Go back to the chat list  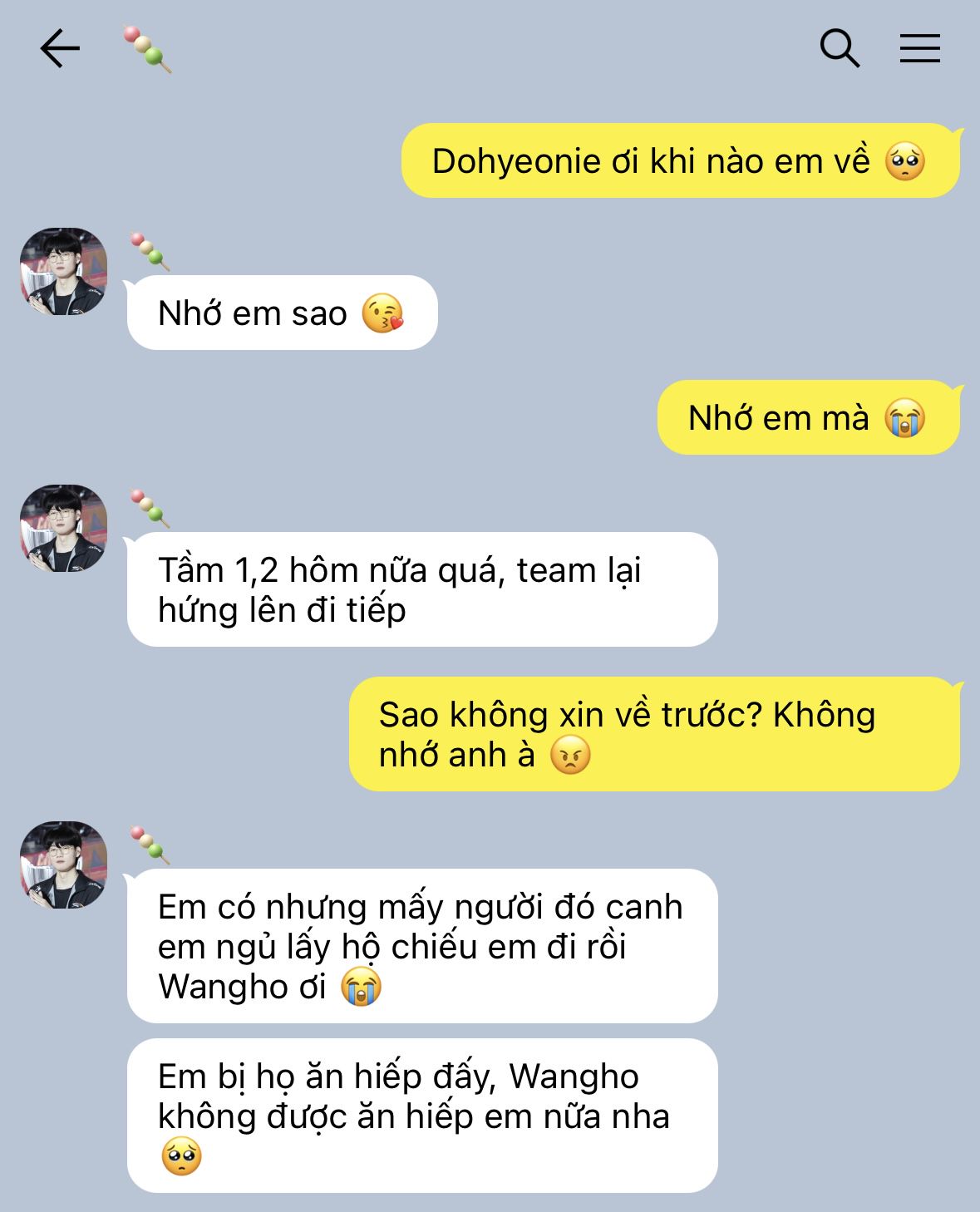tap(60, 48)
